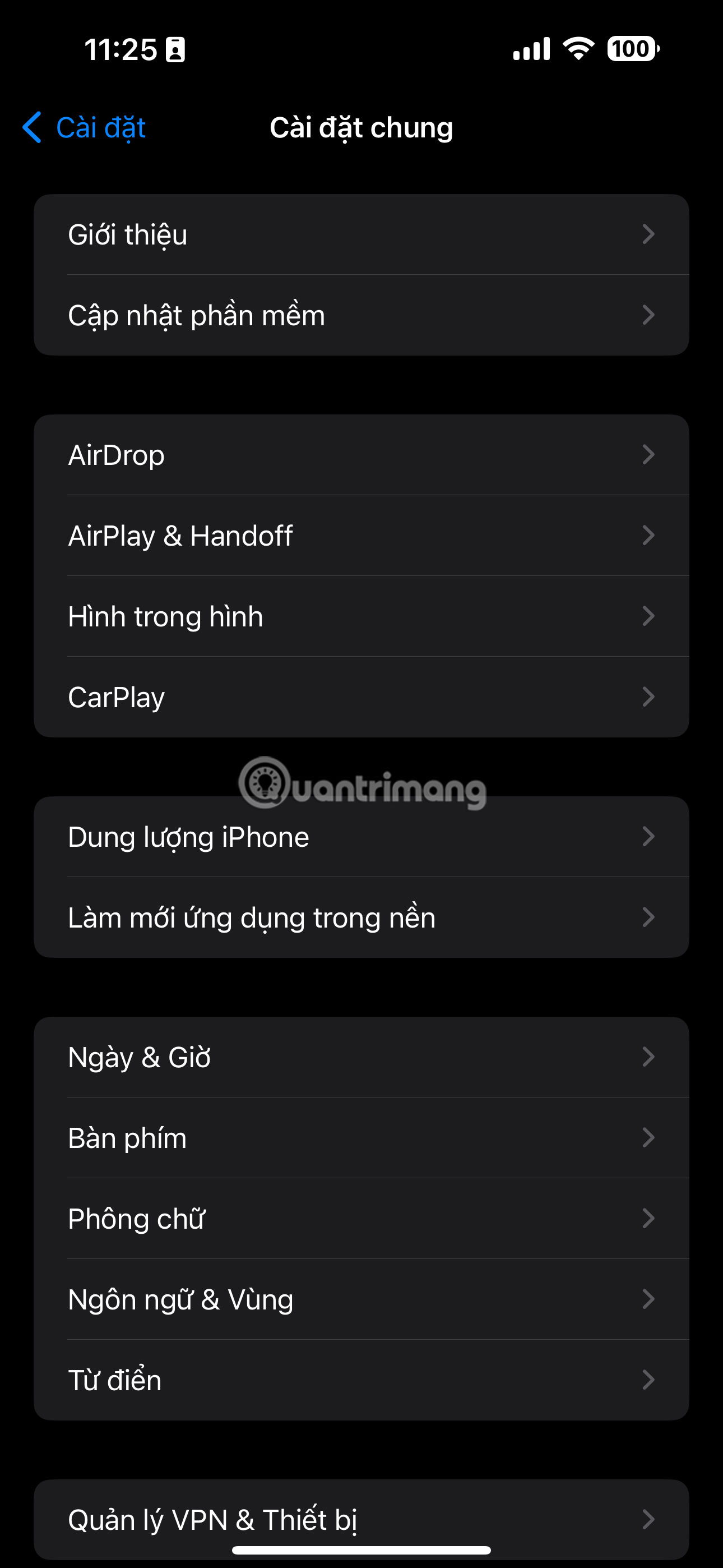
Task: Open AirPlay & Handoff settings
Action: click(361, 536)
